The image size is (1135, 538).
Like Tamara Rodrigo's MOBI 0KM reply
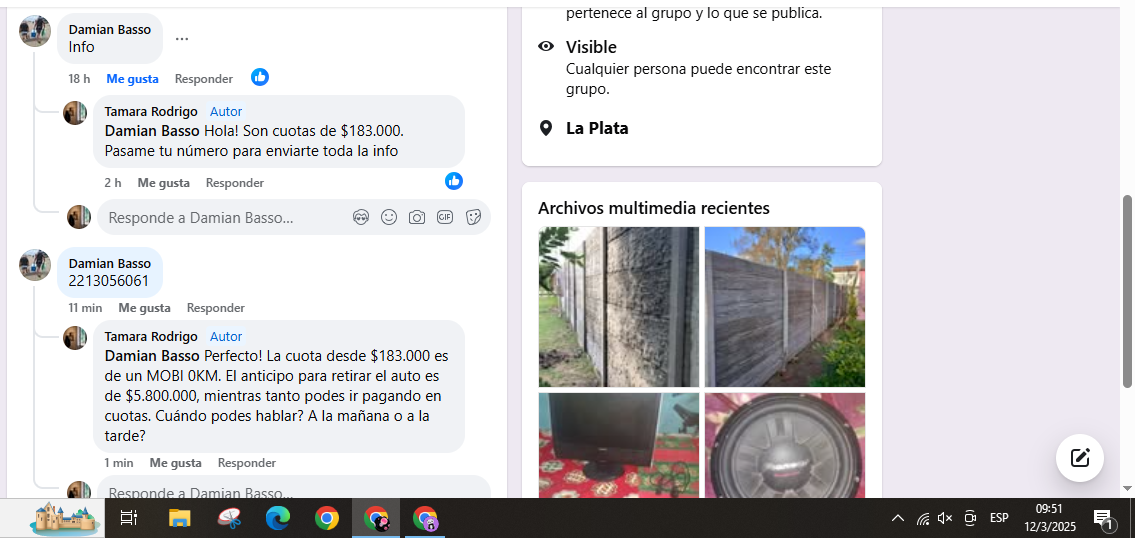(175, 462)
